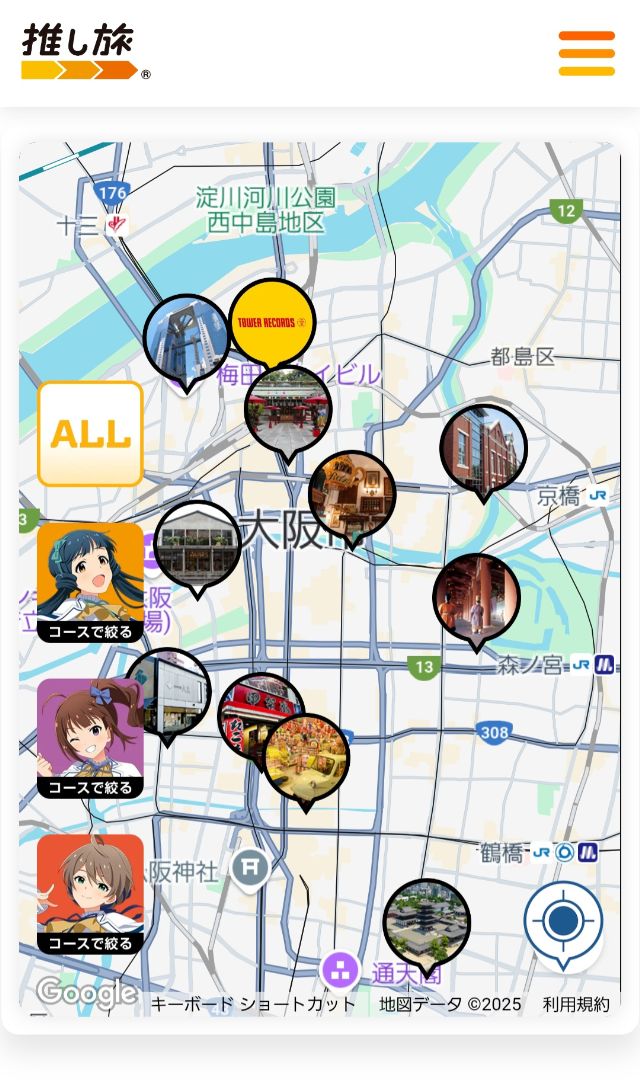Filter by the winking ponytail character's course
640x1082 pixels.
(90, 738)
